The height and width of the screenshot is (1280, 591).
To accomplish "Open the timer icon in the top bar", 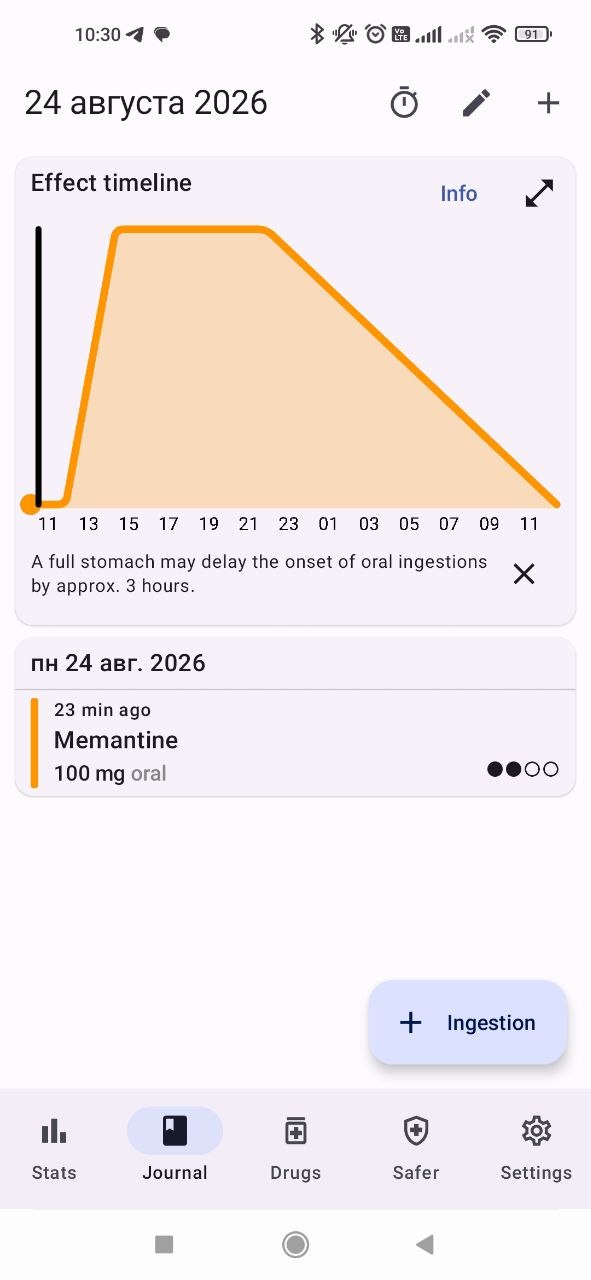I will click(x=404, y=103).
